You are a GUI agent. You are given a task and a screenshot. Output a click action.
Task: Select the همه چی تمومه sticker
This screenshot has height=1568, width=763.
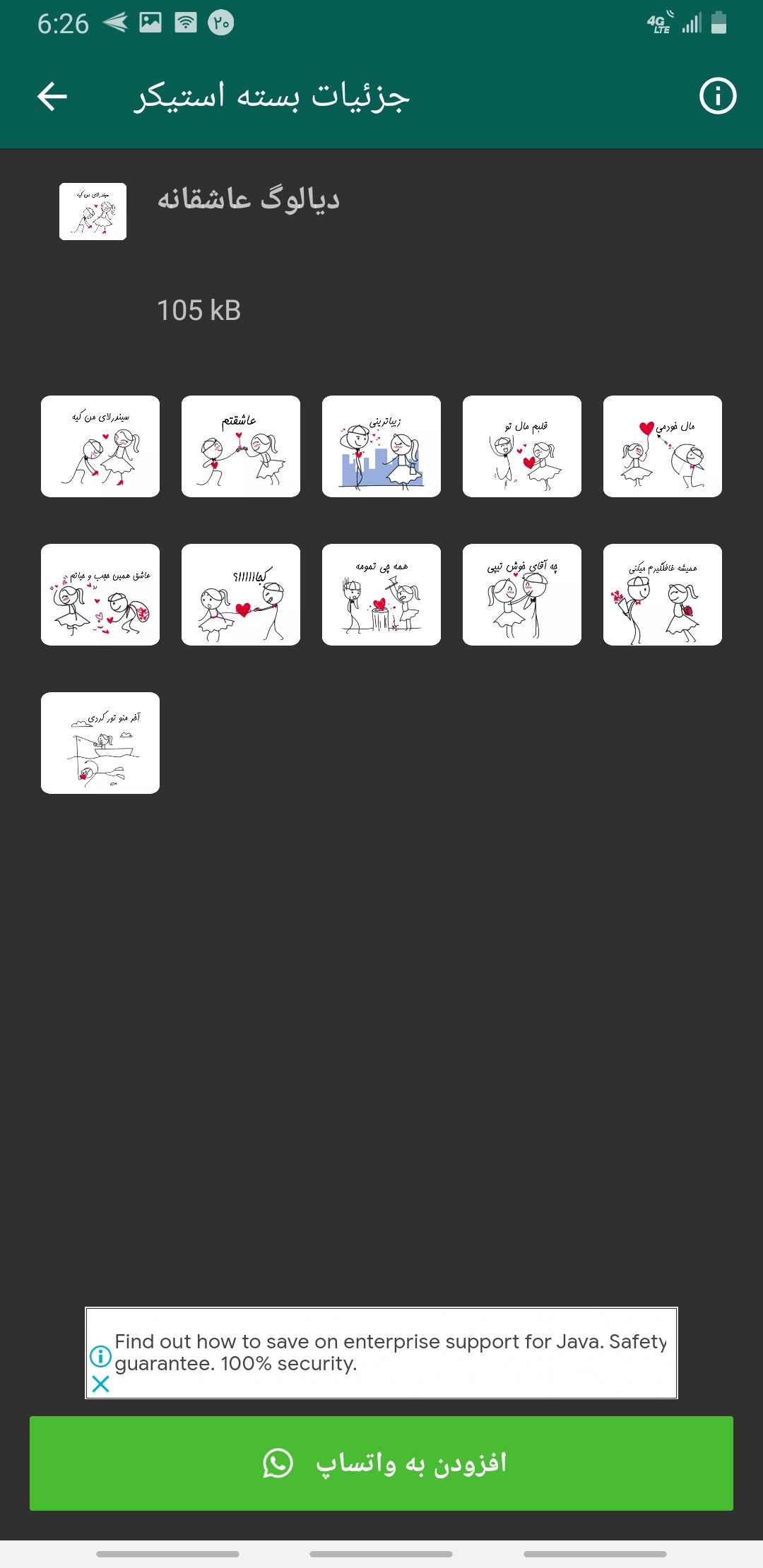[381, 595]
